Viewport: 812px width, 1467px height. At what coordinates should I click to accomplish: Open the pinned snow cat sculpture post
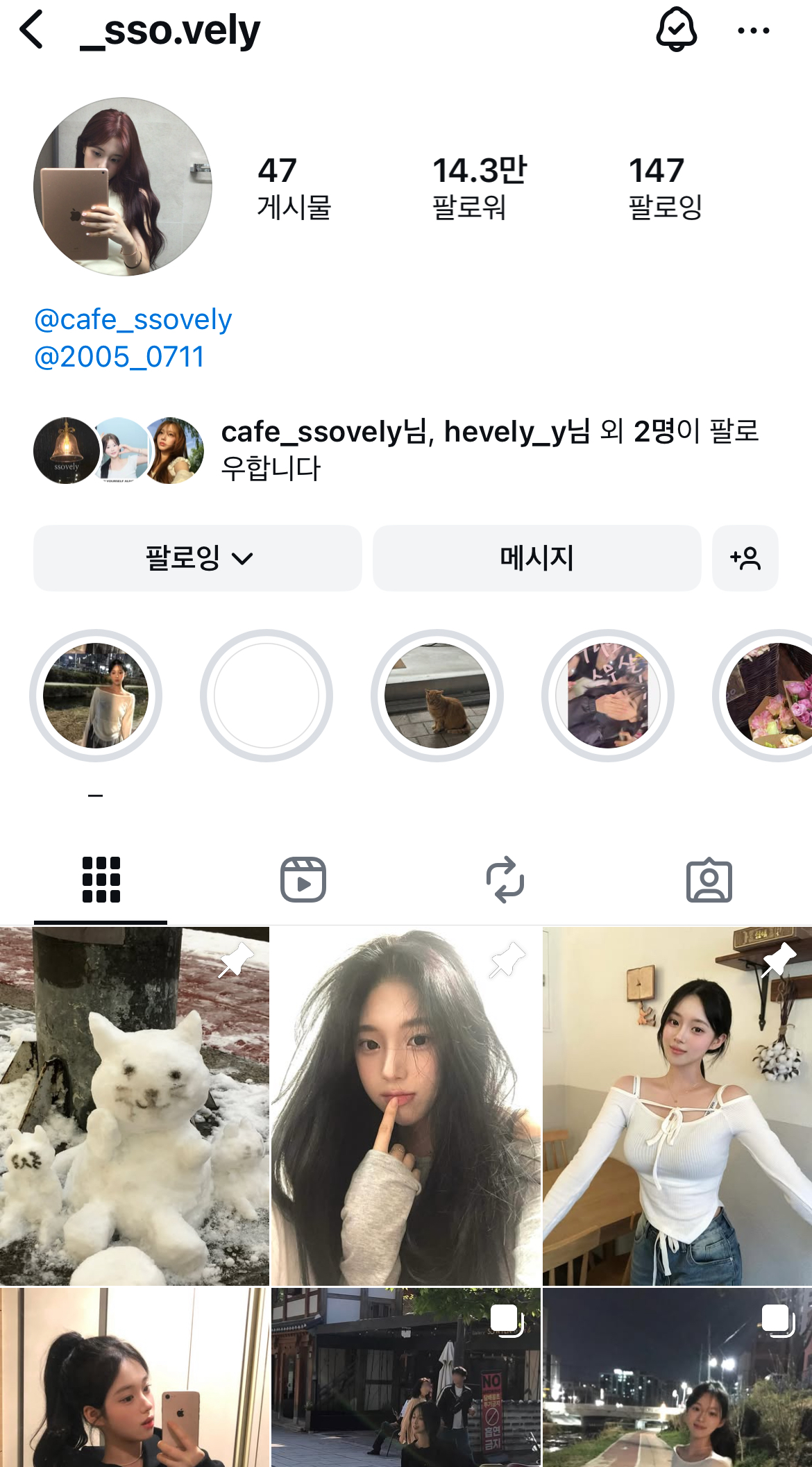135,1106
